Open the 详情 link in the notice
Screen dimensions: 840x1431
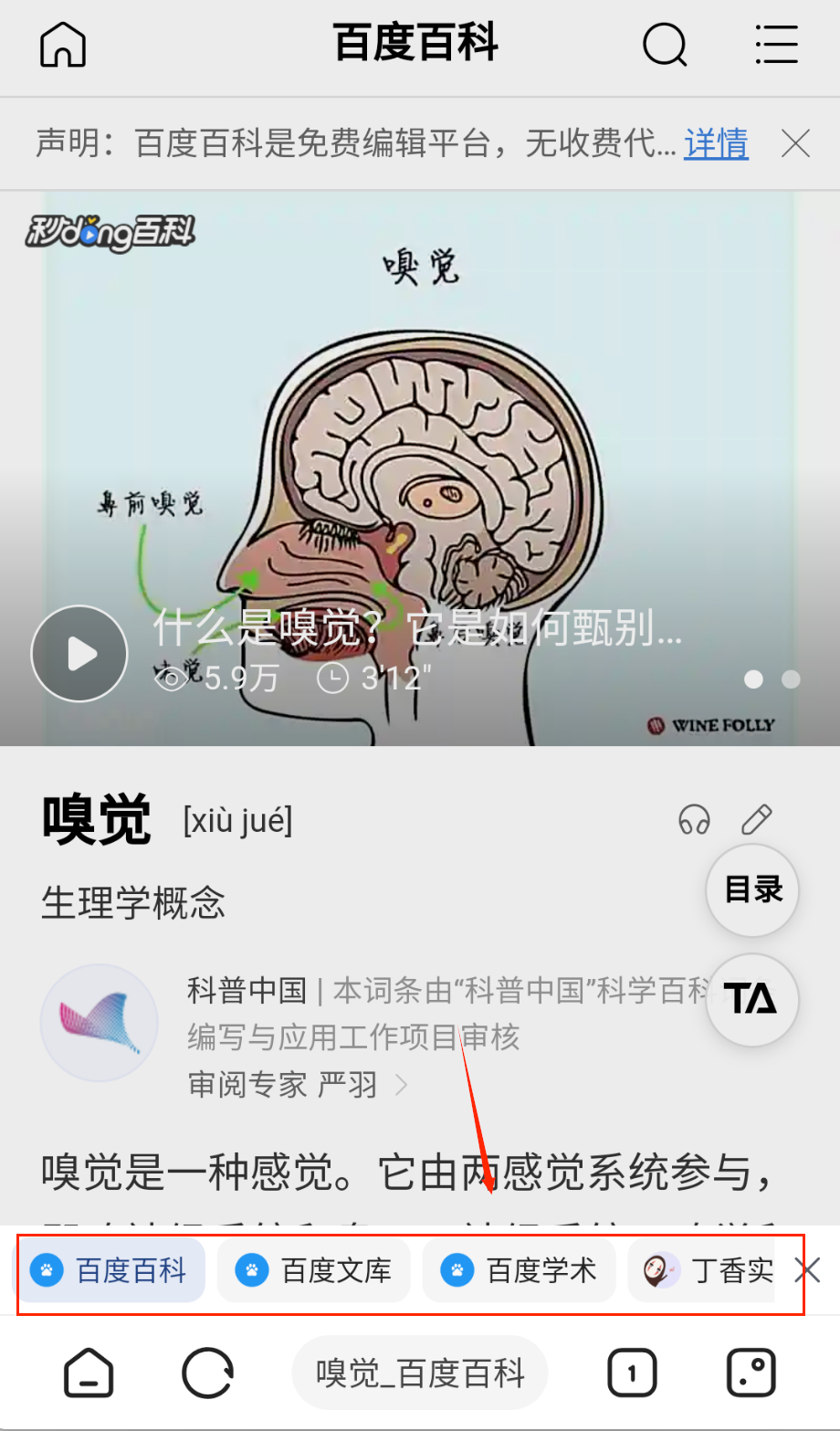(716, 143)
